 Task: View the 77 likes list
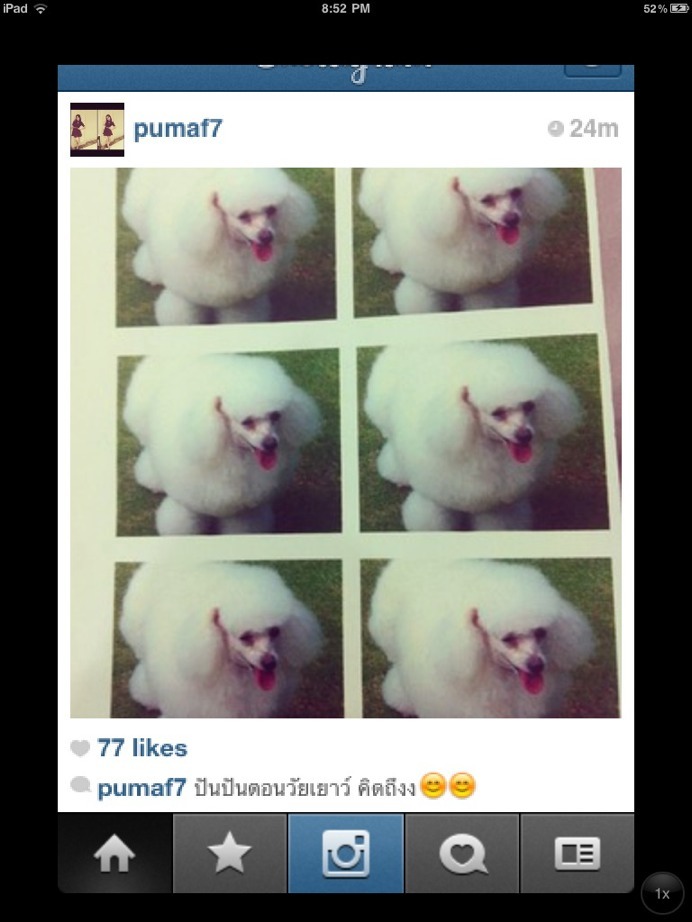point(142,748)
